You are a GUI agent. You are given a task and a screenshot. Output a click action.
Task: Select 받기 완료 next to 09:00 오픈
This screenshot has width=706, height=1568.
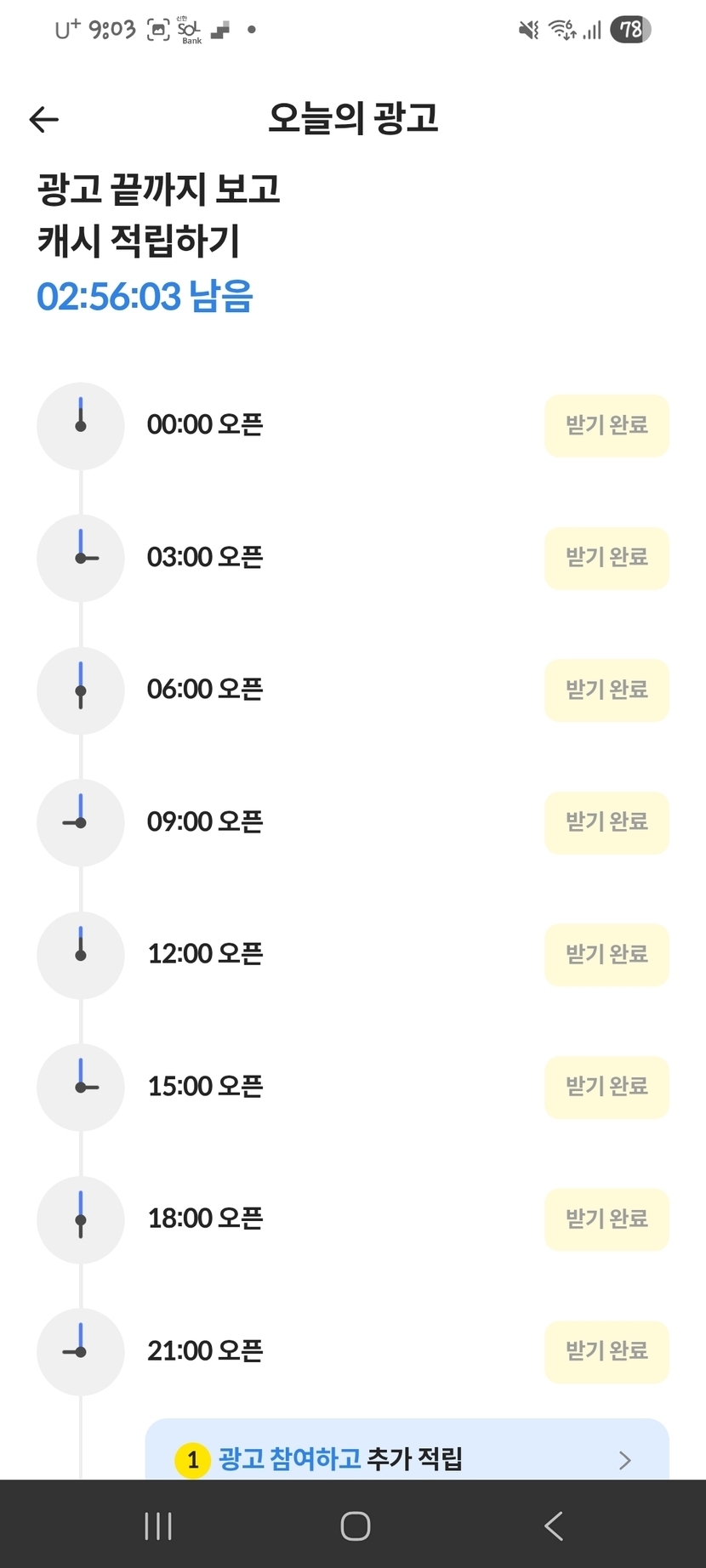[x=606, y=822]
